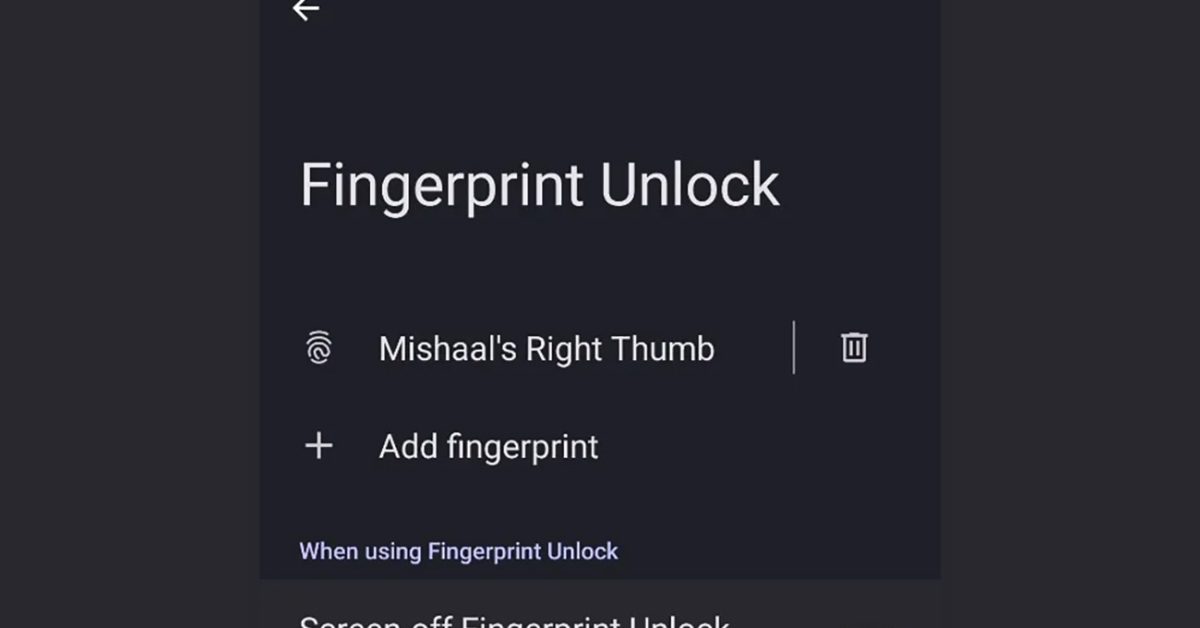This screenshot has width=1200, height=628.
Task: Delete Mishaal's Right Thumb fingerprint
Action: [x=853, y=348]
